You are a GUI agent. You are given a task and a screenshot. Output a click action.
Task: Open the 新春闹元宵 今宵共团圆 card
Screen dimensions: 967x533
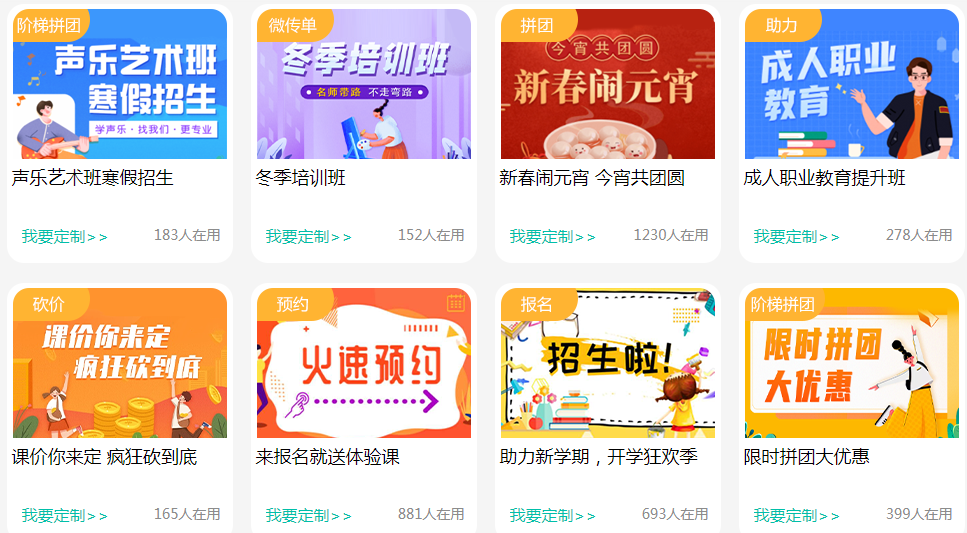(x=608, y=85)
